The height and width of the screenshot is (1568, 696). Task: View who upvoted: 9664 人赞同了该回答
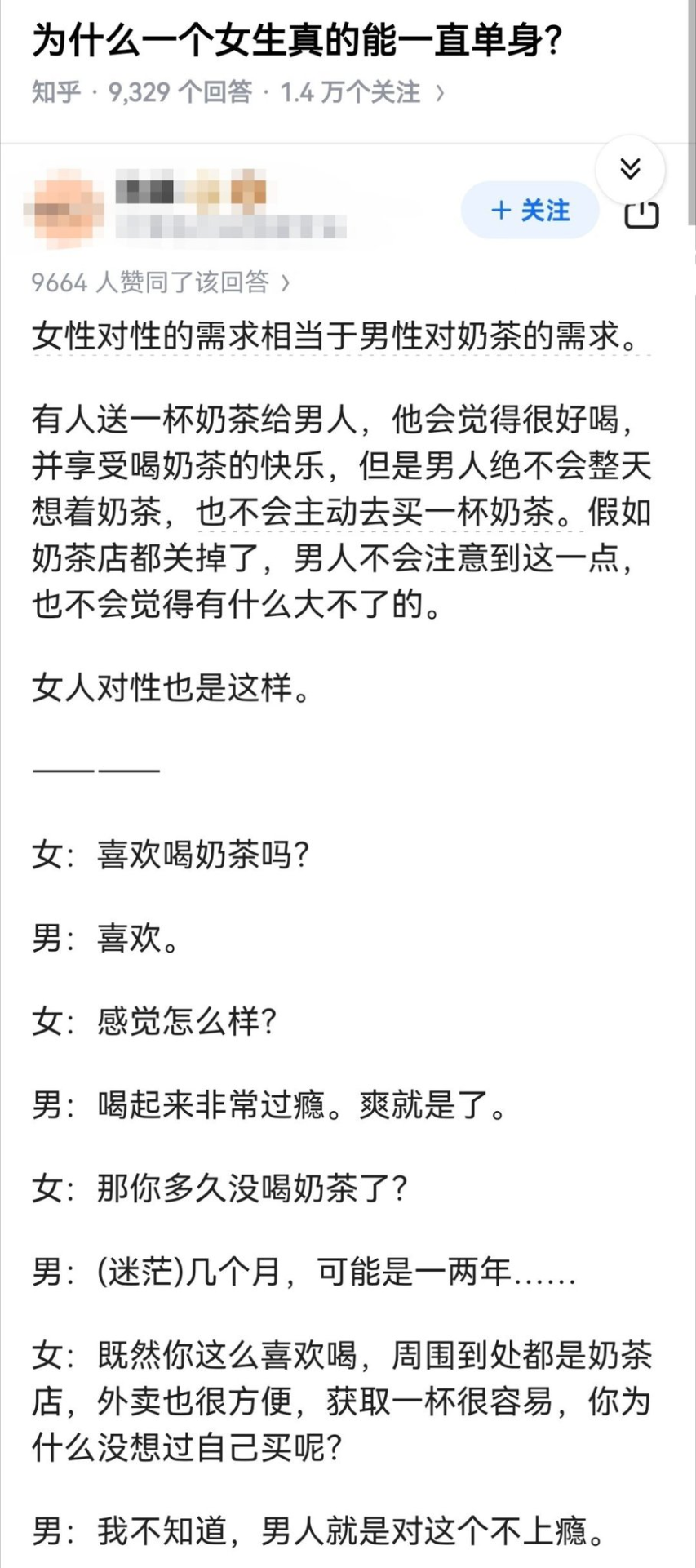(161, 282)
